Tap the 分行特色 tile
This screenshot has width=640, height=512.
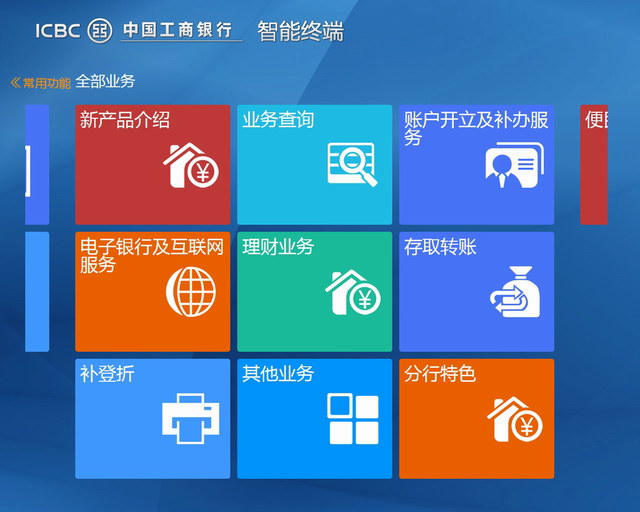point(476,418)
